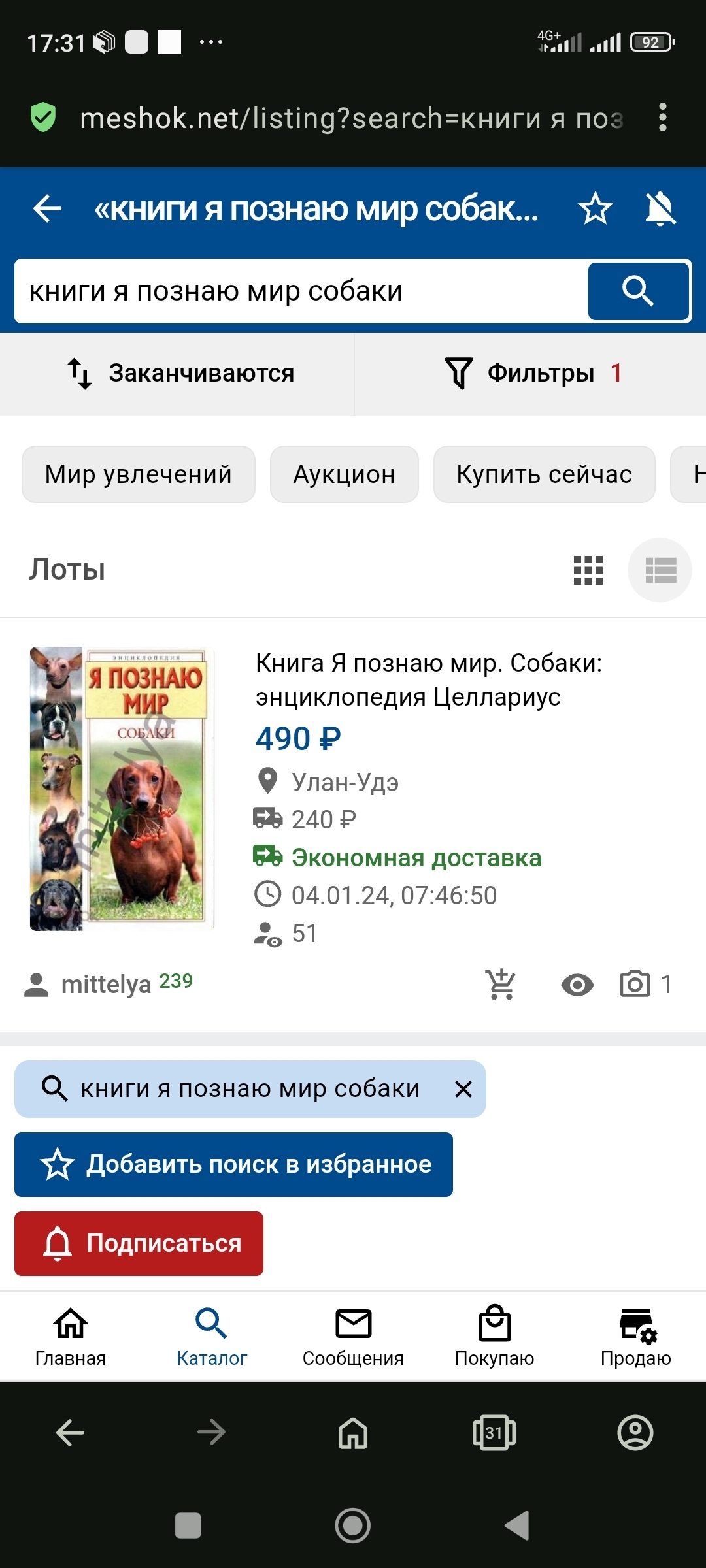Switch to grid view of lots
Viewport: 706px width, 1568px height.
pyautogui.click(x=588, y=570)
